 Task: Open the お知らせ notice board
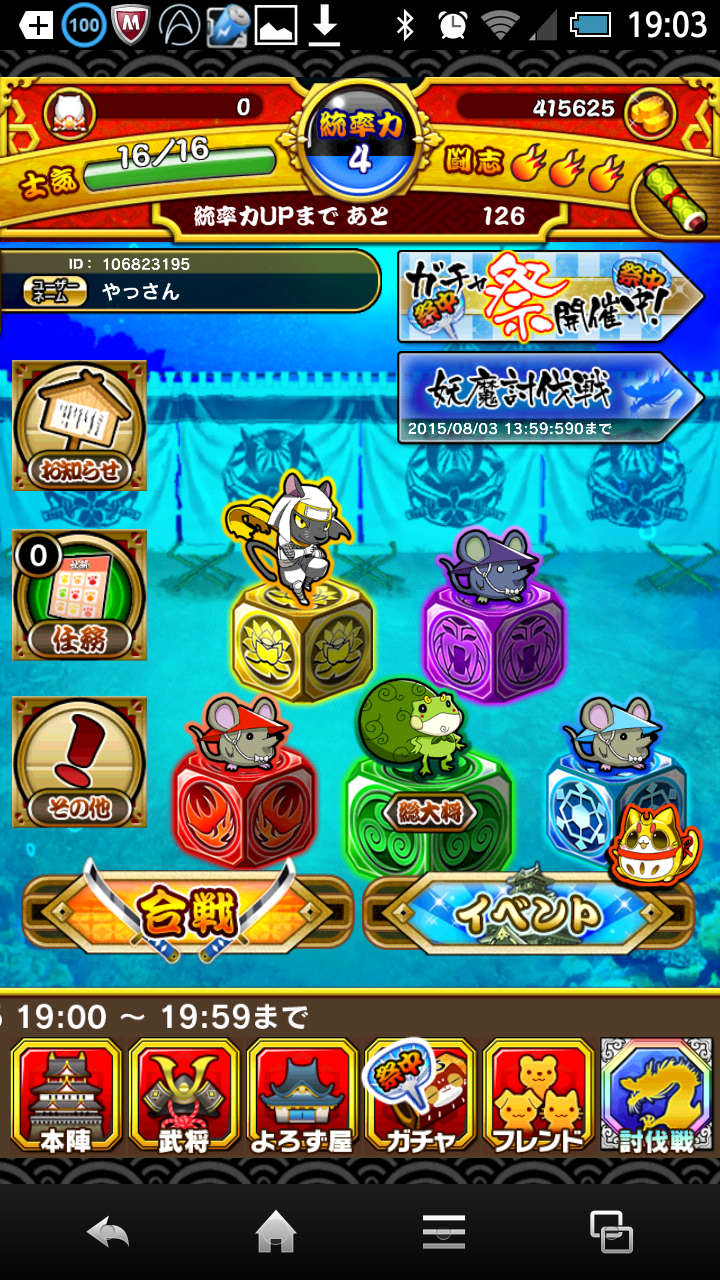point(79,427)
